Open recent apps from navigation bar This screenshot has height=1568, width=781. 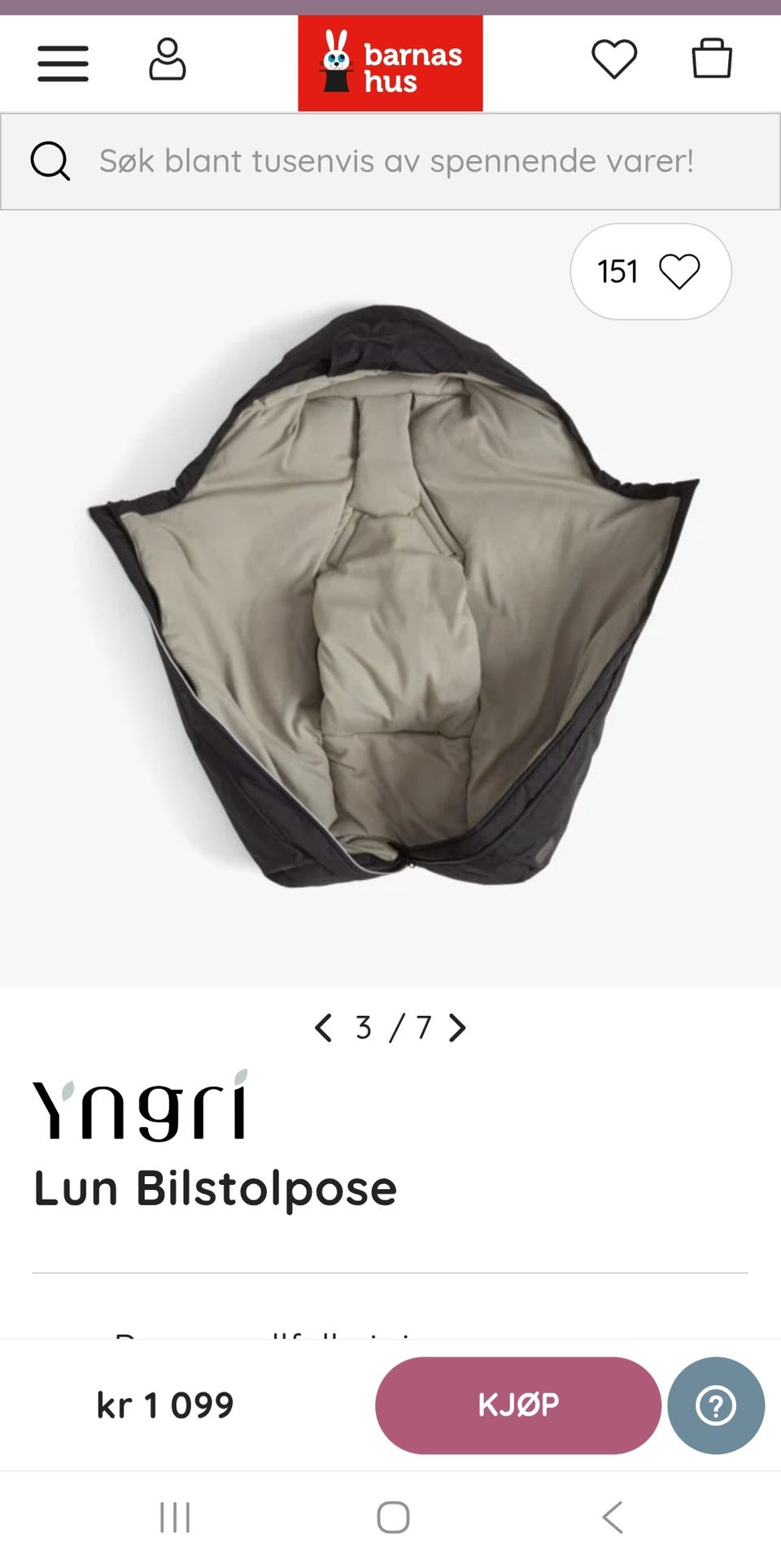(175, 1518)
